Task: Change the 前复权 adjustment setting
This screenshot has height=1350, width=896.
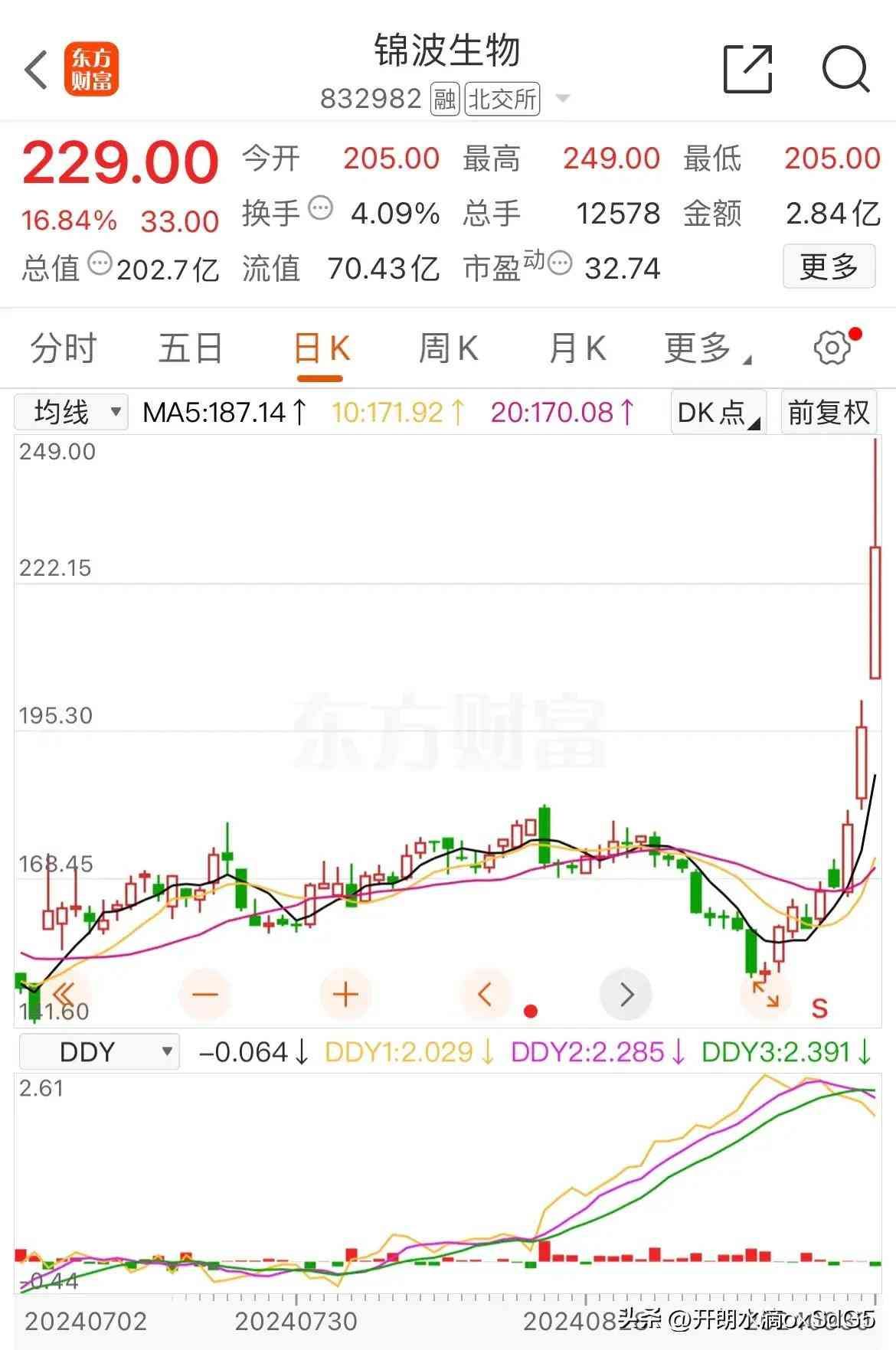Action: point(829,413)
